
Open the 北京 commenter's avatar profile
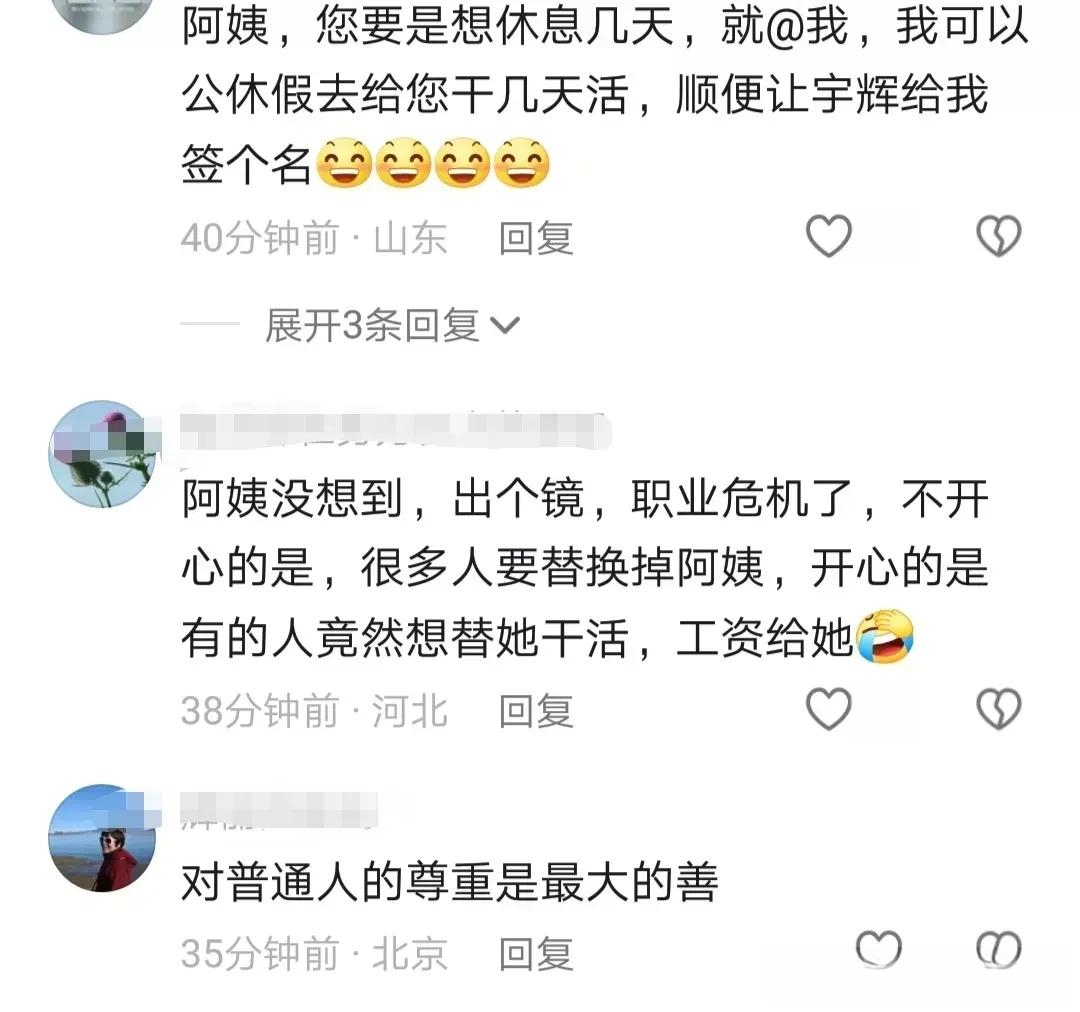(101, 839)
